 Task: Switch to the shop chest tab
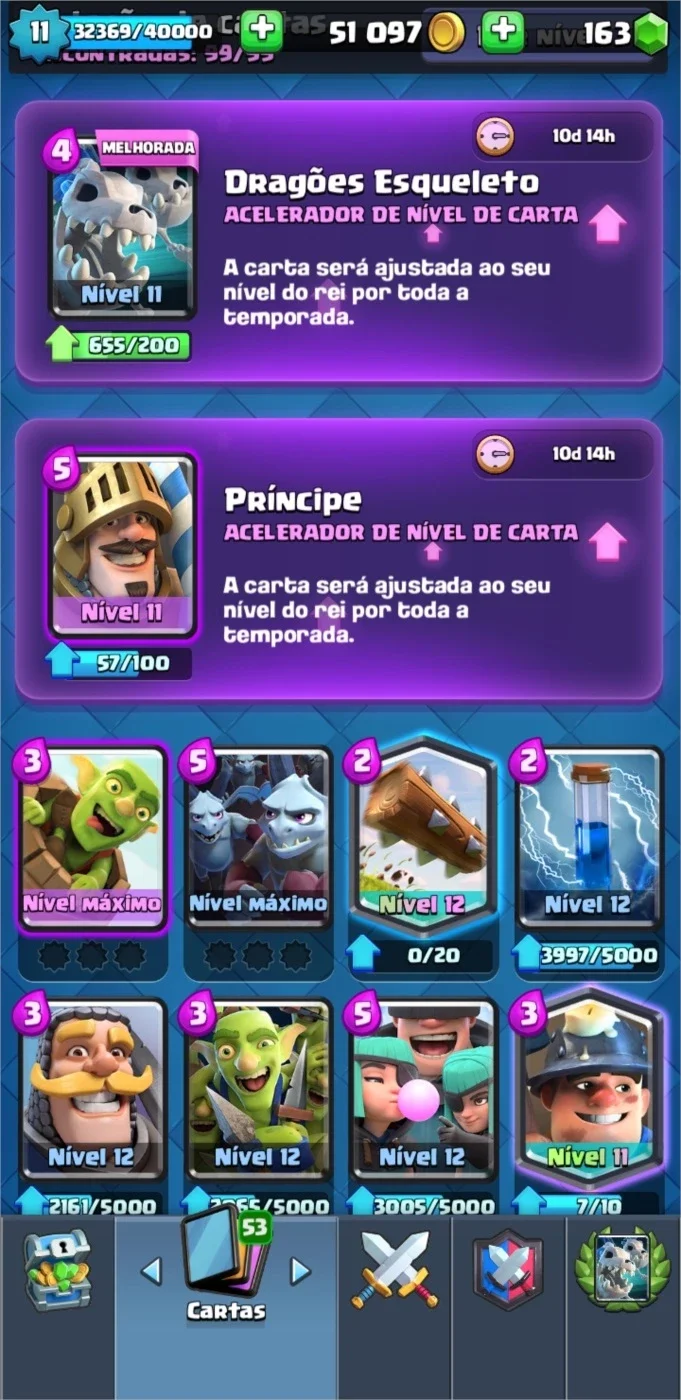tap(57, 1271)
